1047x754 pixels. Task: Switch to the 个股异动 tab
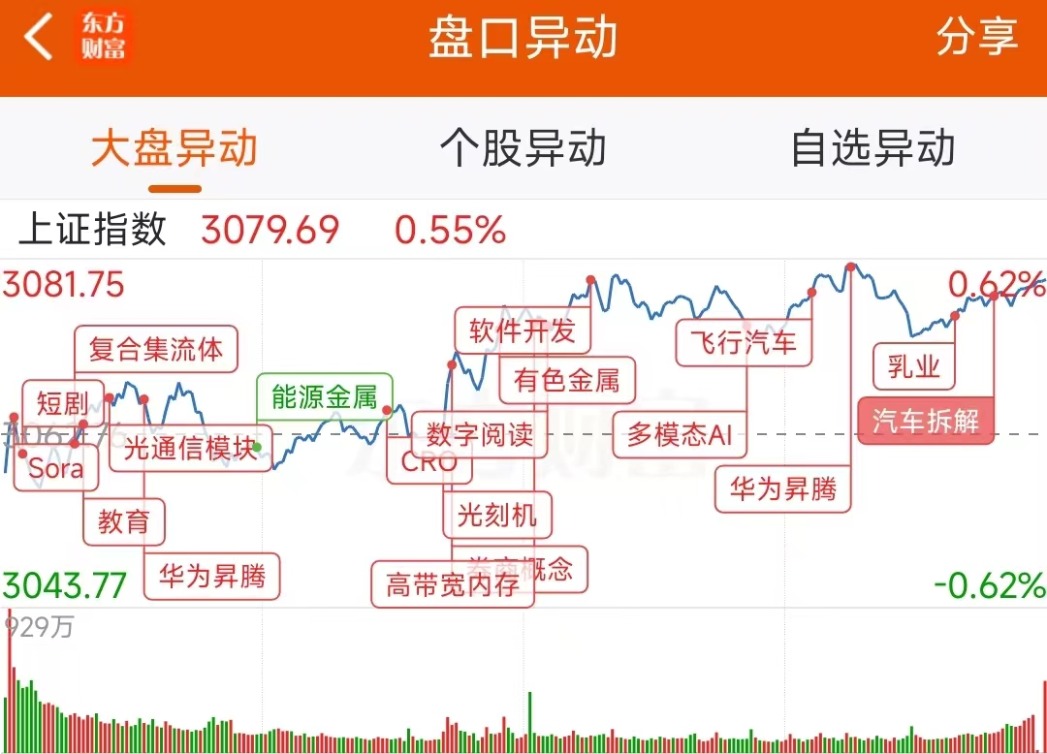tap(523, 148)
